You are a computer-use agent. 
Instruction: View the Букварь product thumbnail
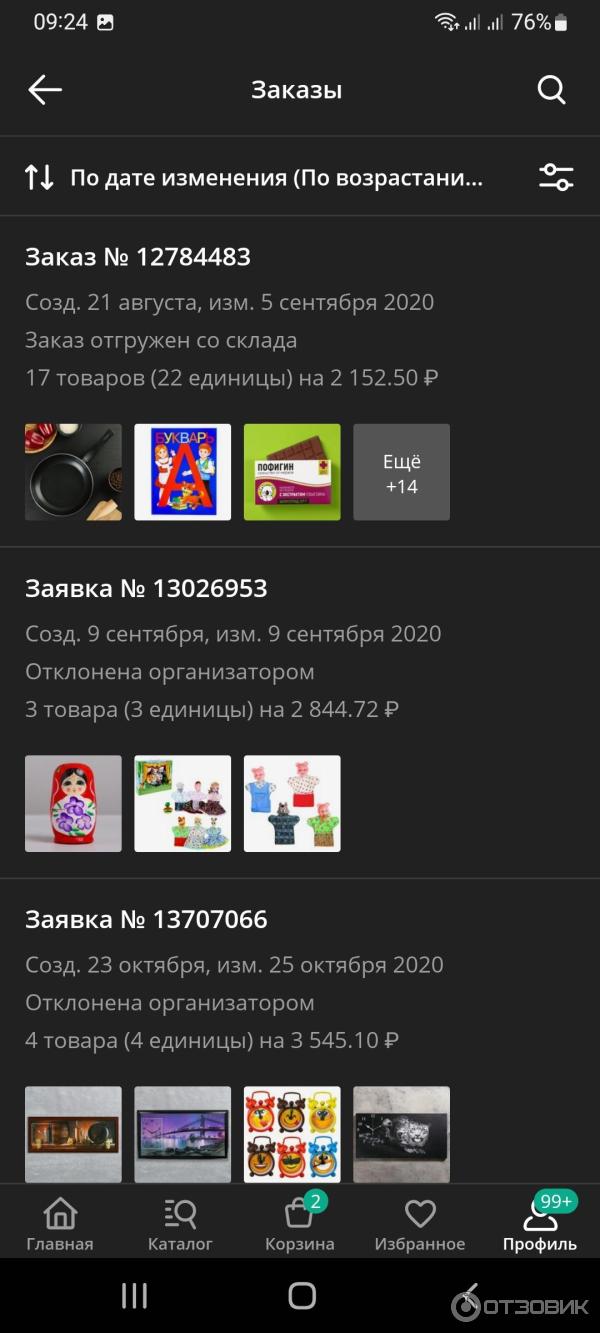point(183,472)
